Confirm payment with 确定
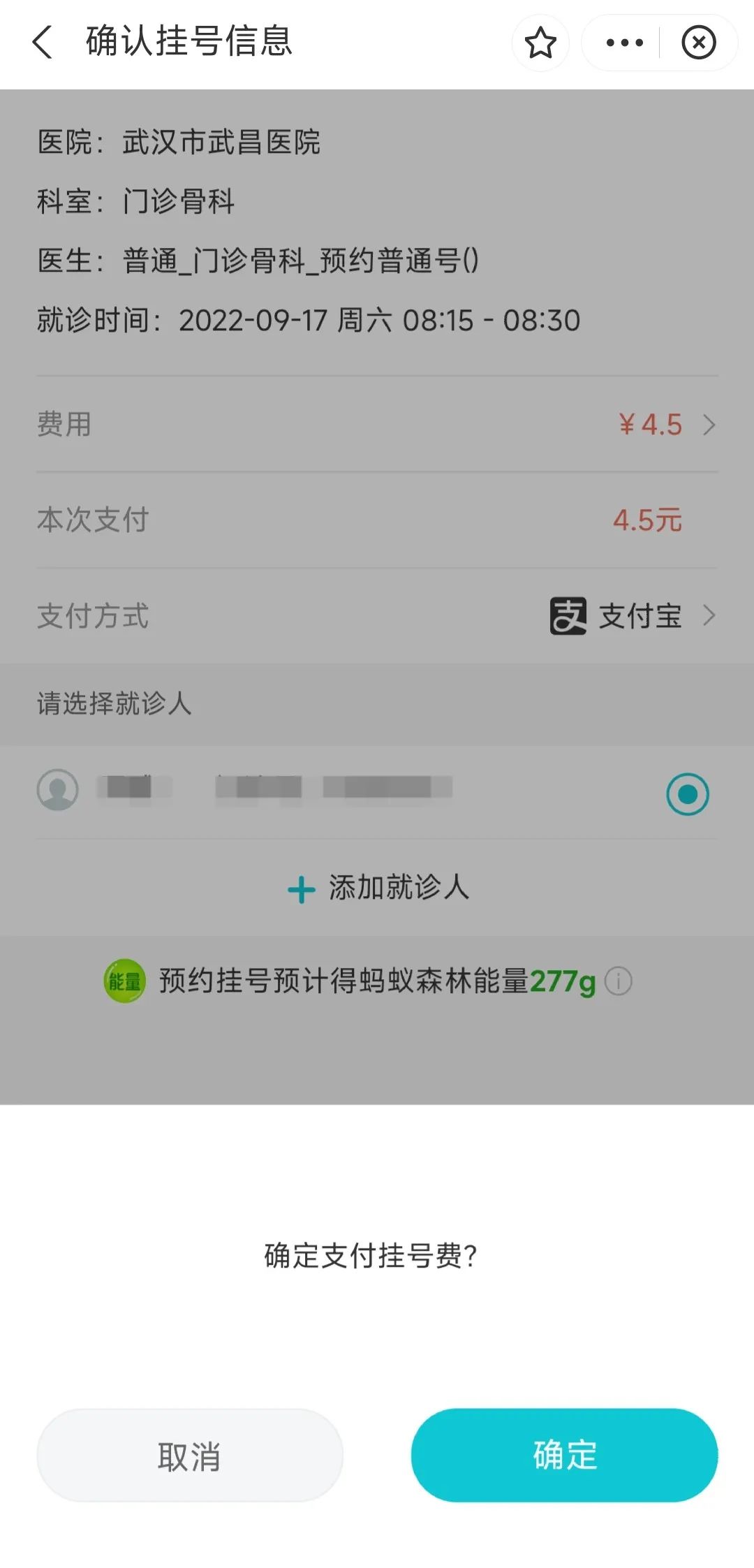 pos(564,1456)
